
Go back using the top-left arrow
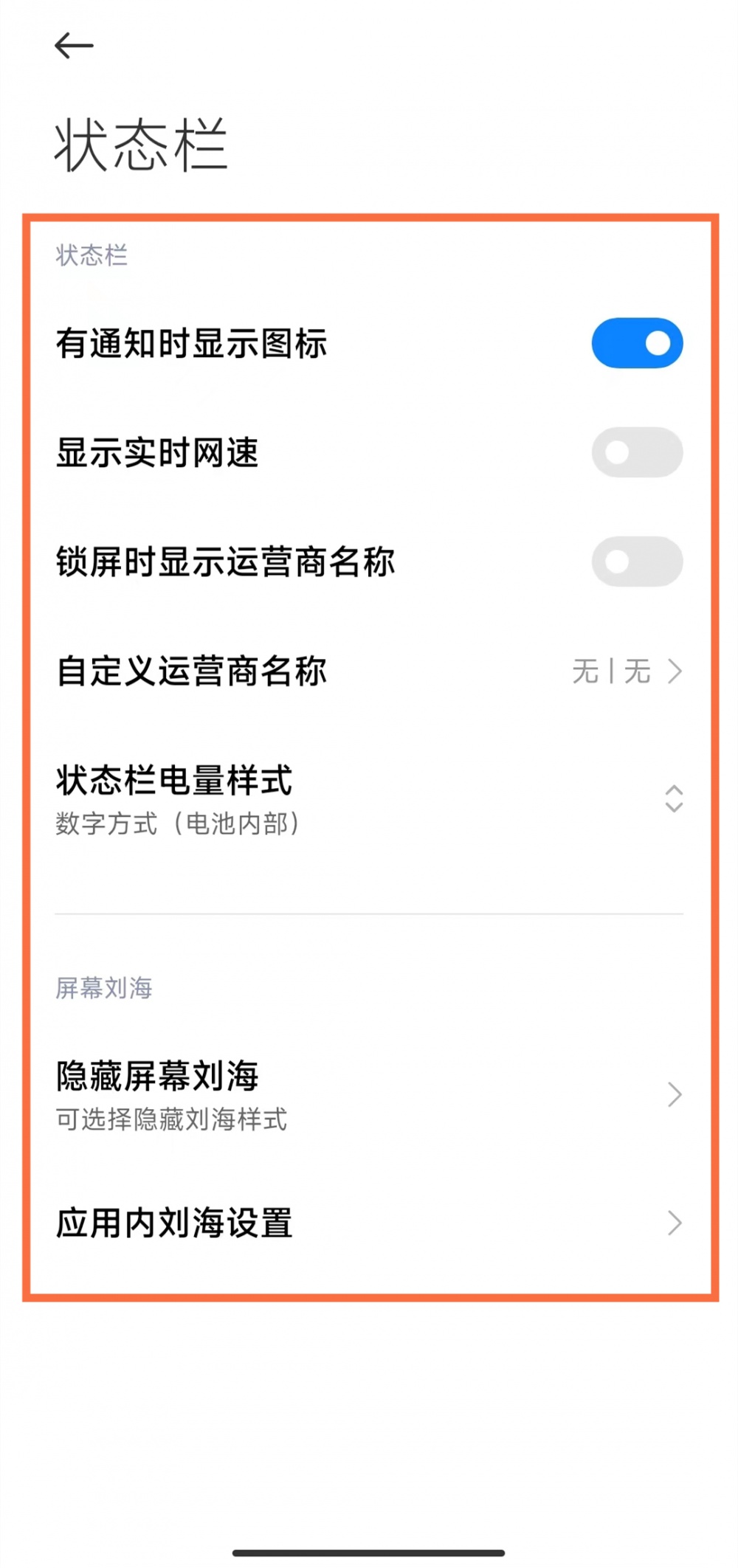tap(74, 46)
